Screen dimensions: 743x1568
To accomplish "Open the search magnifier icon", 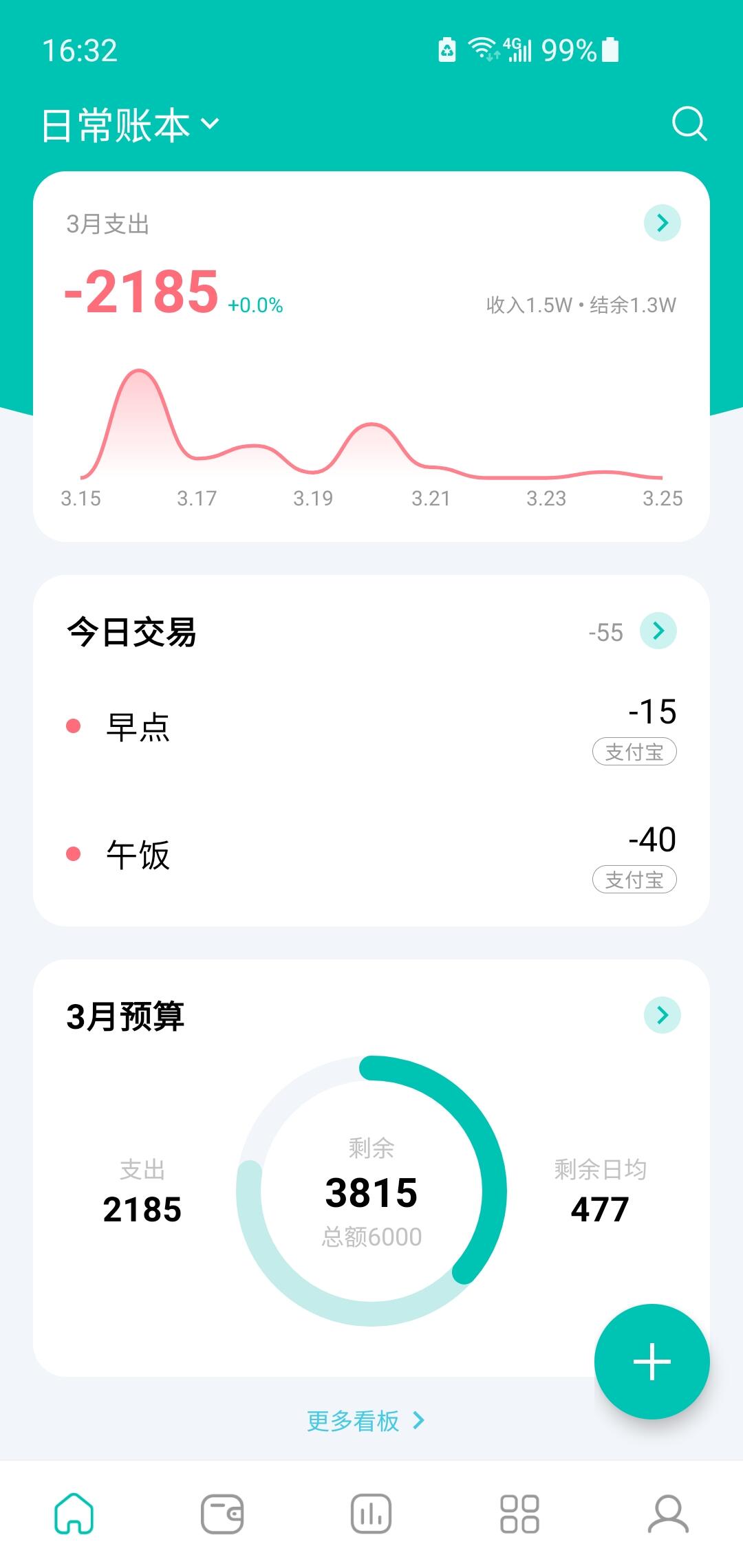I will click(x=689, y=124).
